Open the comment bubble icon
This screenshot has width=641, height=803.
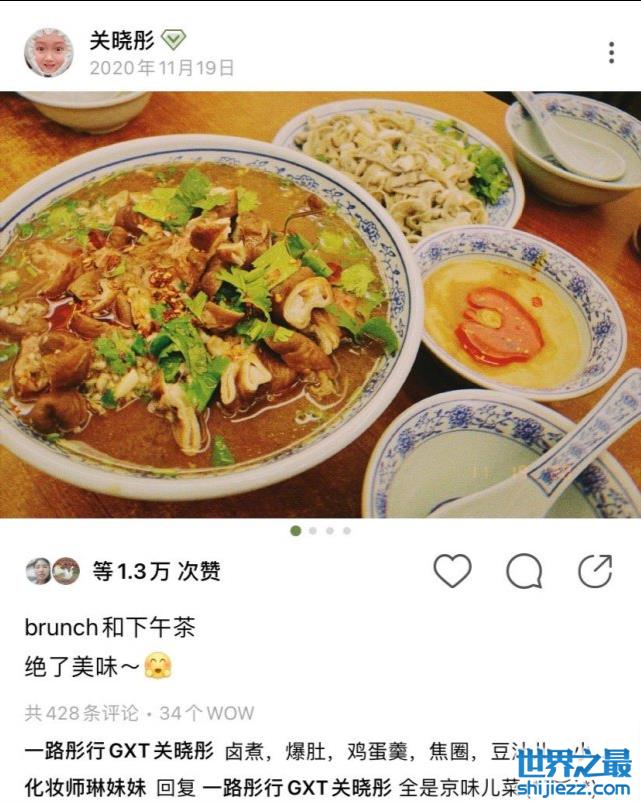click(x=524, y=571)
